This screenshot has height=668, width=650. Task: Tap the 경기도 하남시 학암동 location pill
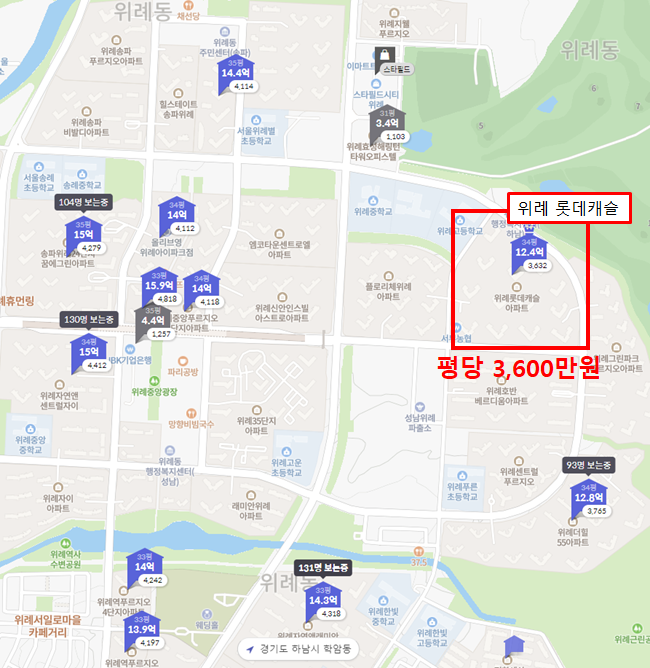tap(298, 649)
